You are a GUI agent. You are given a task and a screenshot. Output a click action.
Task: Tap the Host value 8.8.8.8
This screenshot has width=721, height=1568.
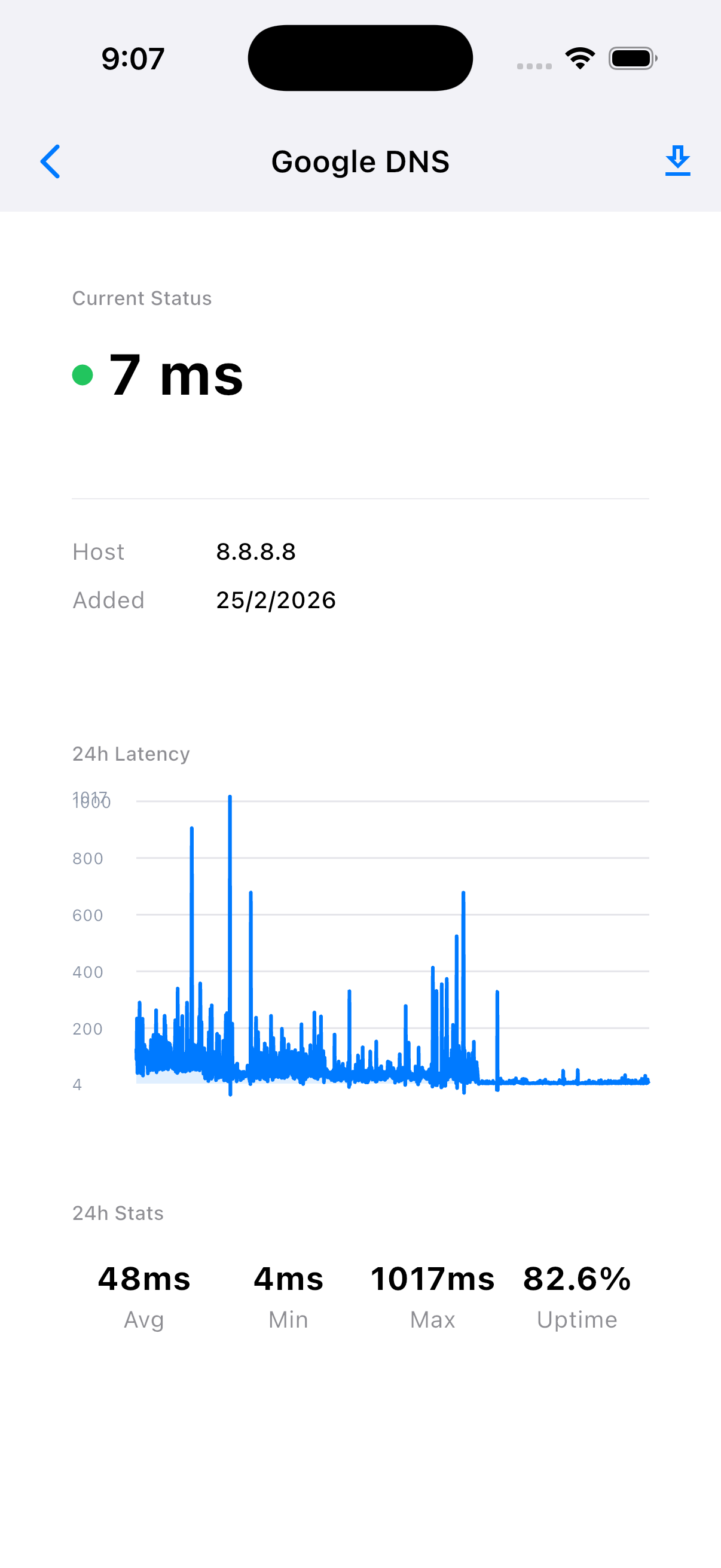click(x=256, y=551)
